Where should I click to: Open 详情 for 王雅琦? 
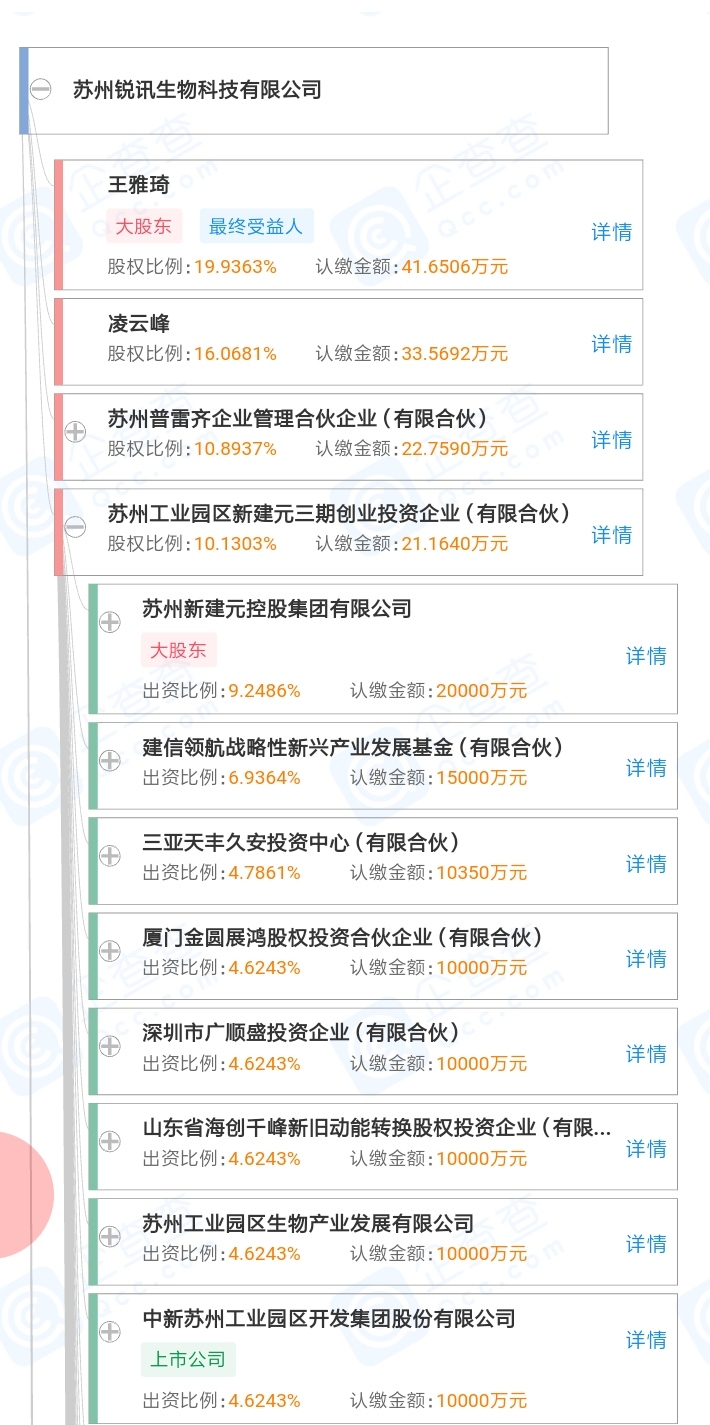[x=611, y=232]
